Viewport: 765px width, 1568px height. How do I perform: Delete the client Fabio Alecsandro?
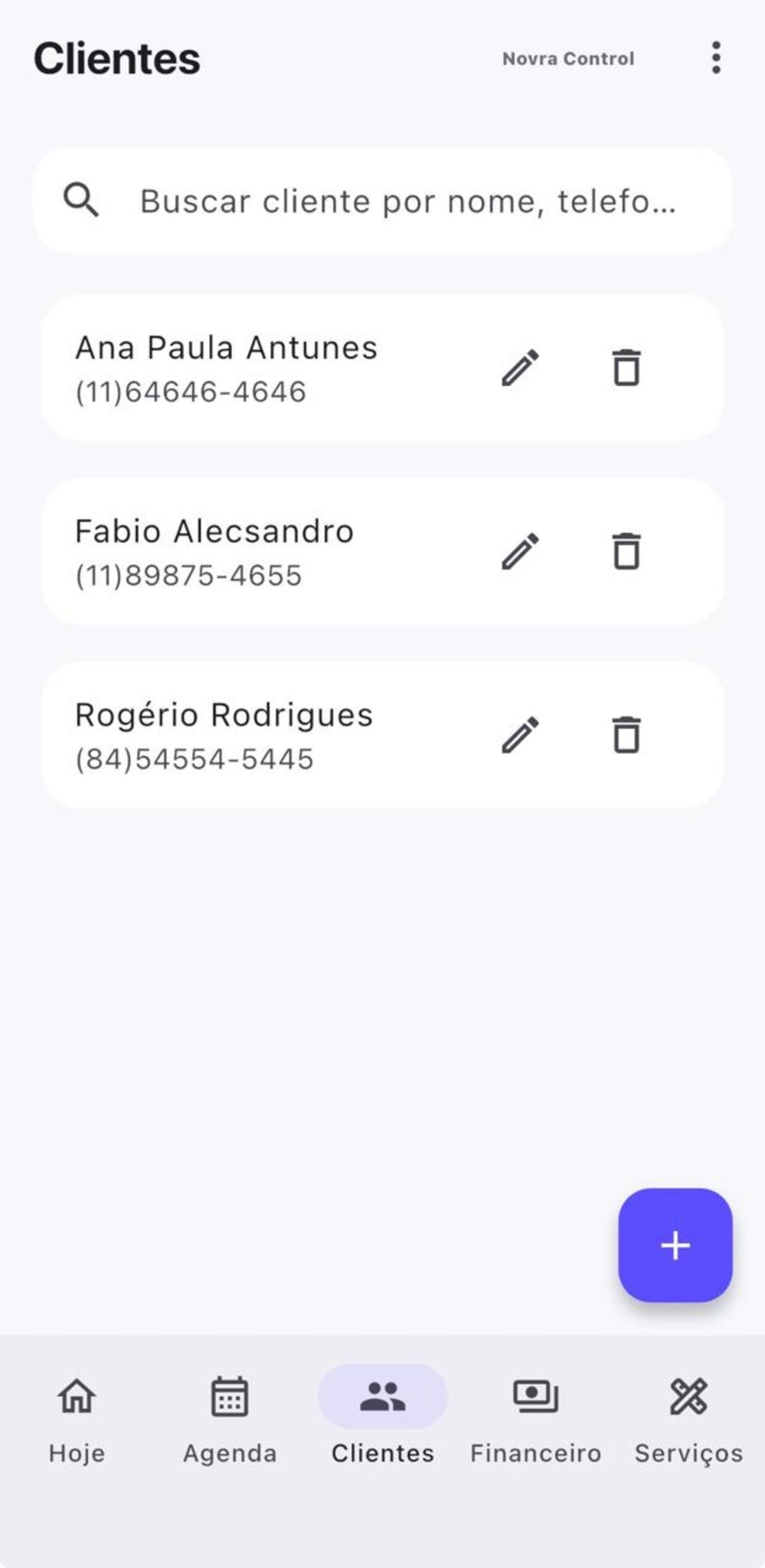627,553
